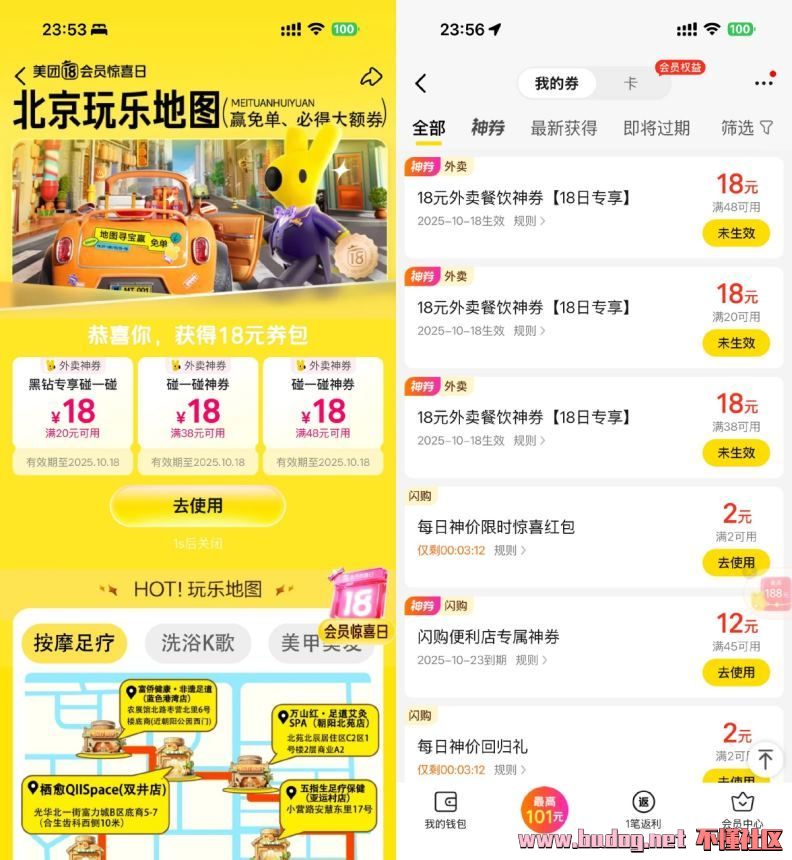Show the 即将过期 coupons tab
The image size is (792, 860).
[656, 128]
